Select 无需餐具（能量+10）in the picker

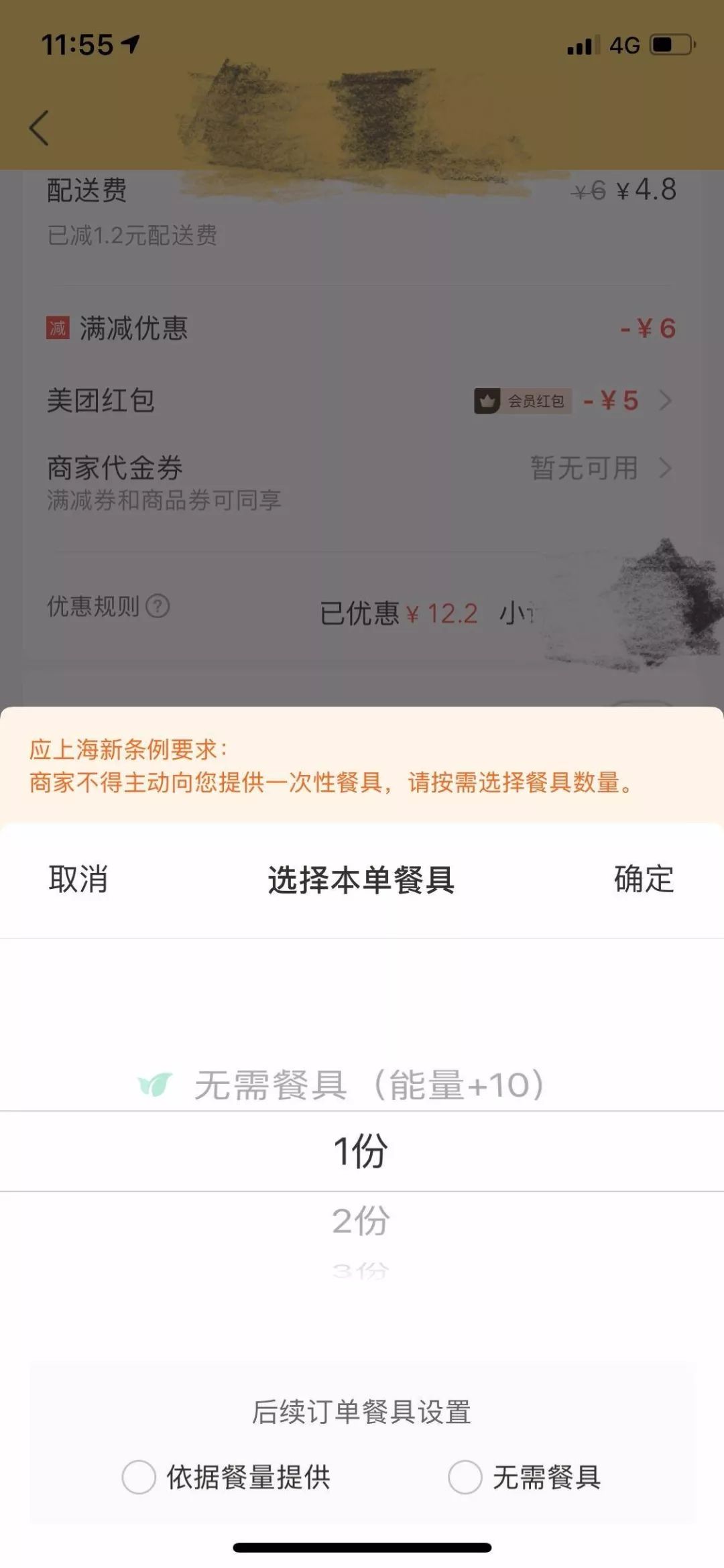(x=362, y=1084)
